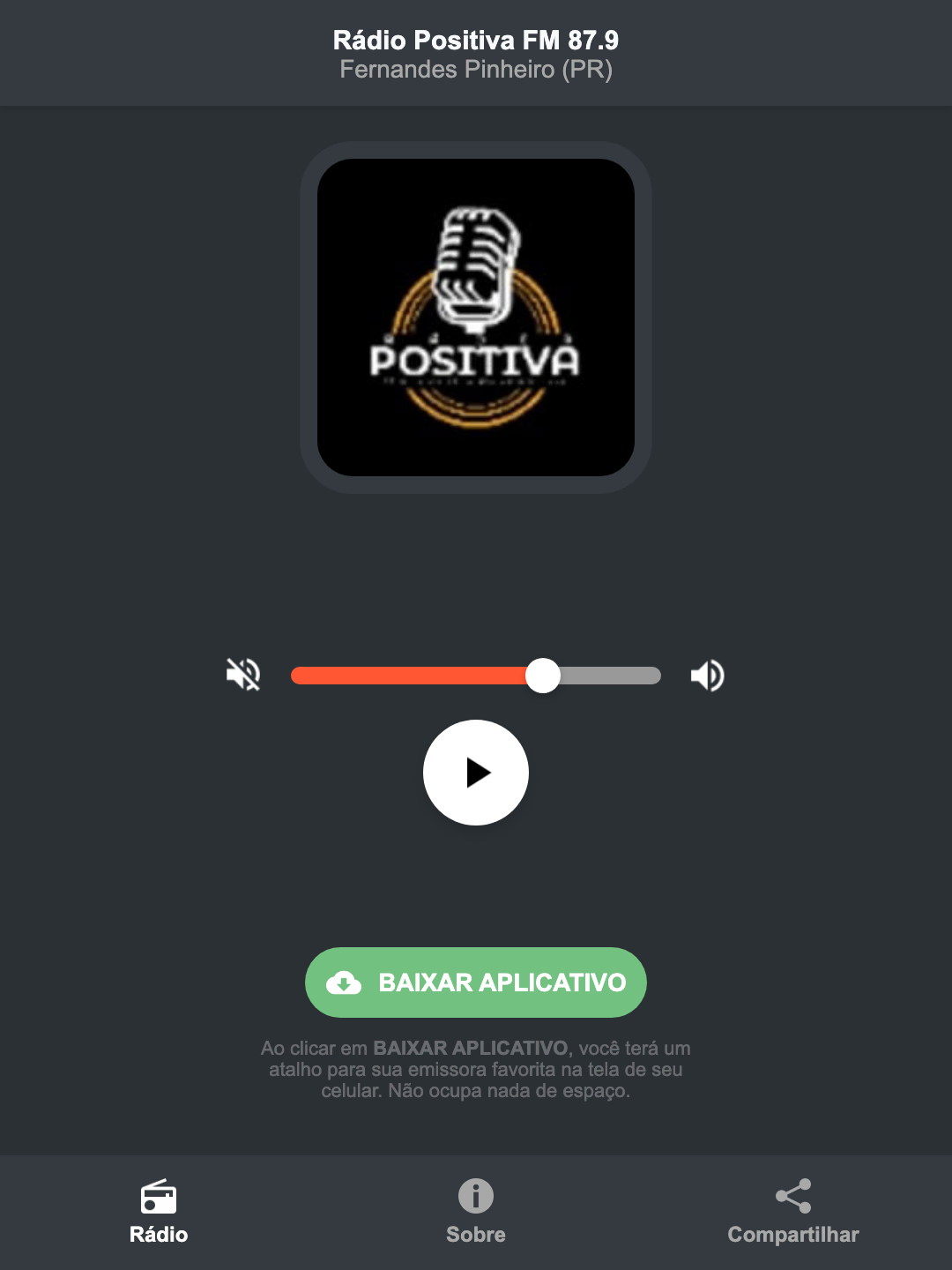Click the muted speaker icon on the left

[242, 675]
